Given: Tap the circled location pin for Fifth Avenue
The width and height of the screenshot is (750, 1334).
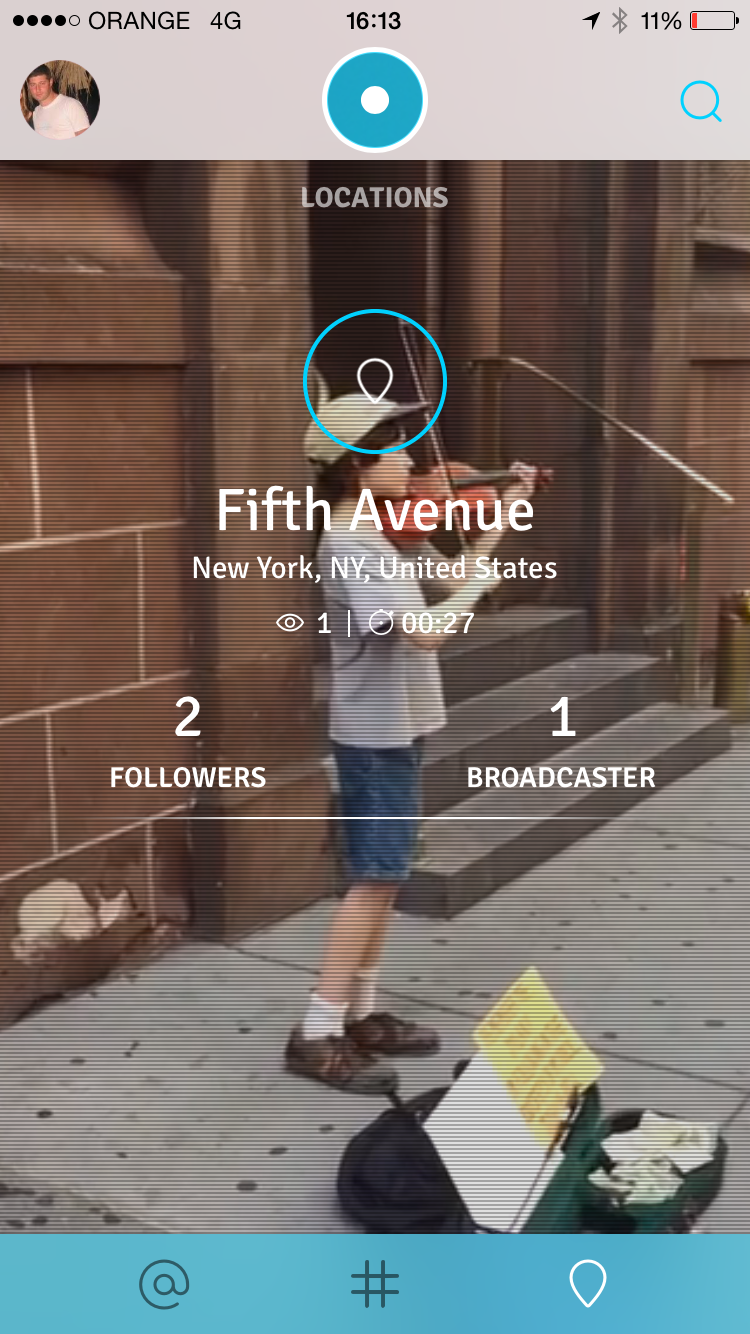Looking at the screenshot, I should [x=375, y=381].
